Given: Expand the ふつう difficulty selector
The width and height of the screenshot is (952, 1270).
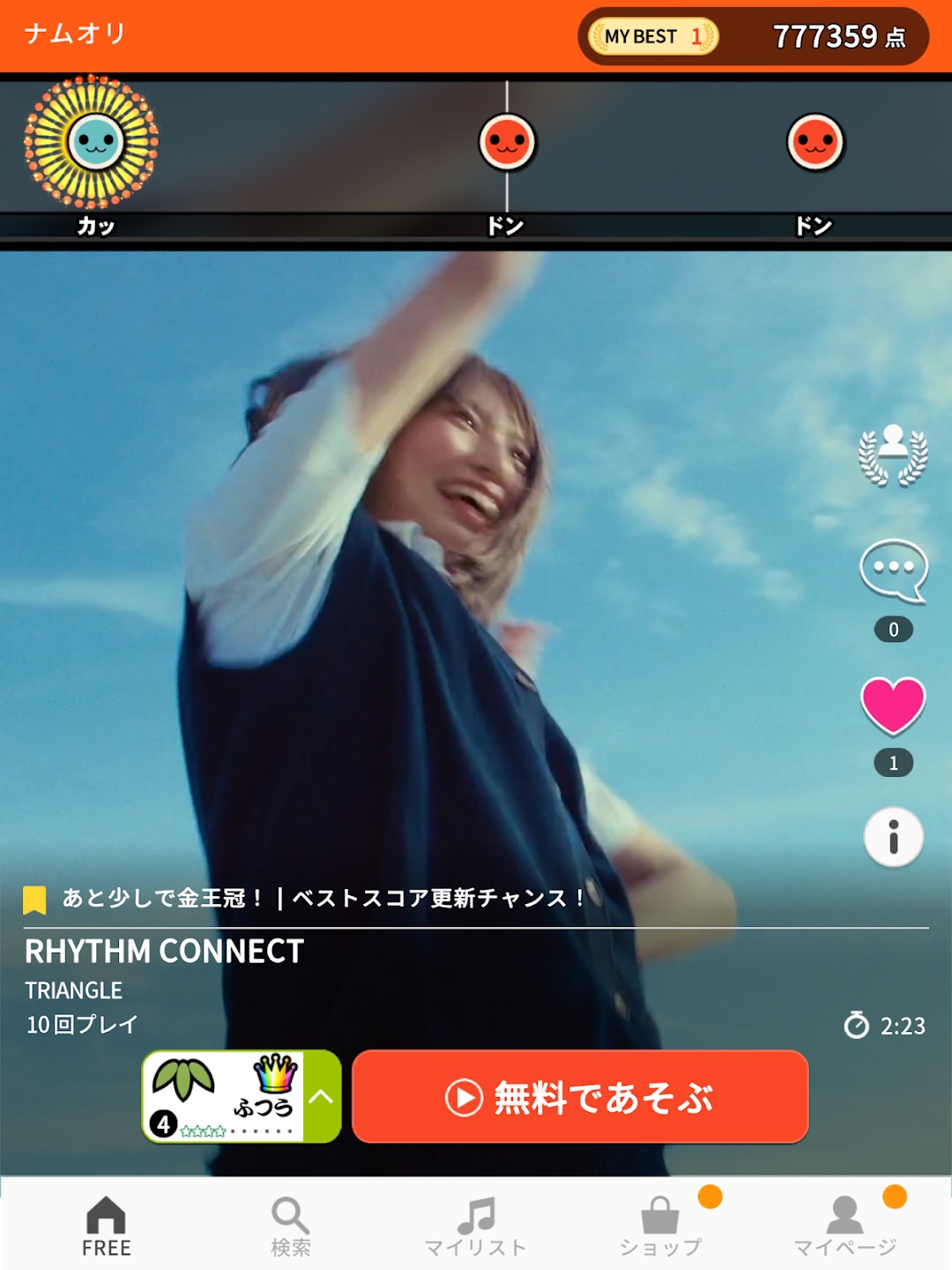Looking at the screenshot, I should click(x=322, y=1097).
